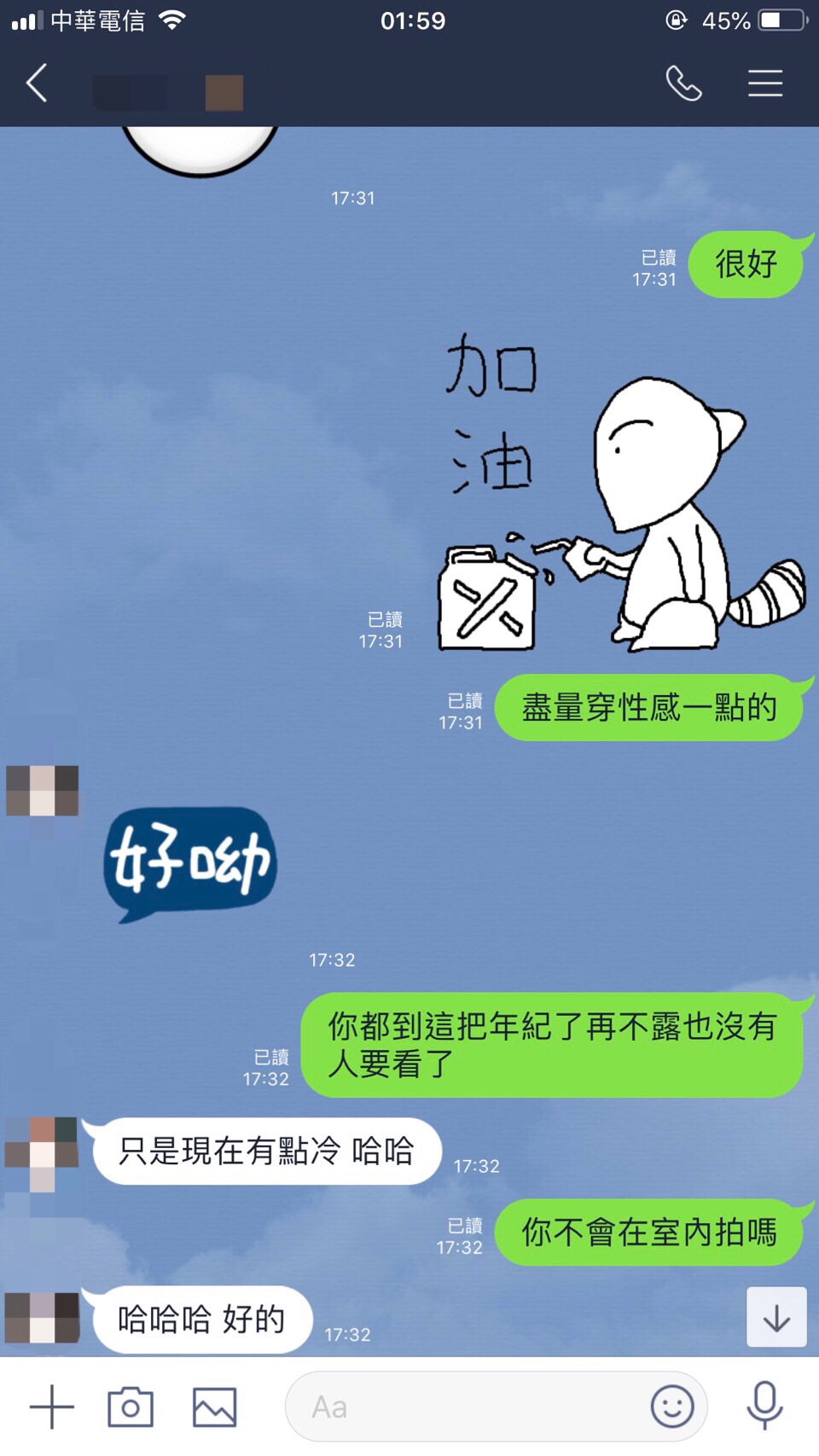The height and width of the screenshot is (1456, 819).
Task: Go back to the chat list
Action: 37,84
